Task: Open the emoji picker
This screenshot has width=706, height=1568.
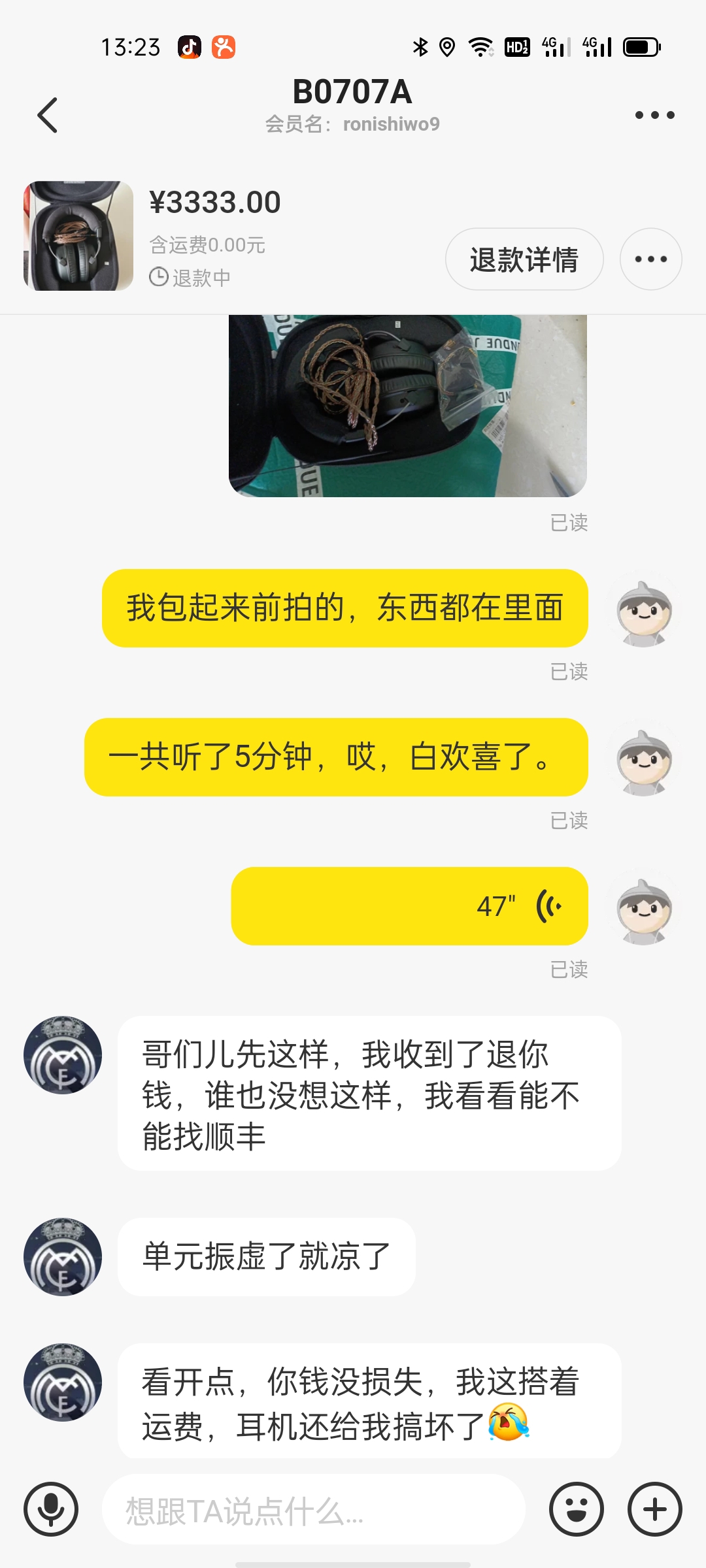Action: tap(576, 1509)
